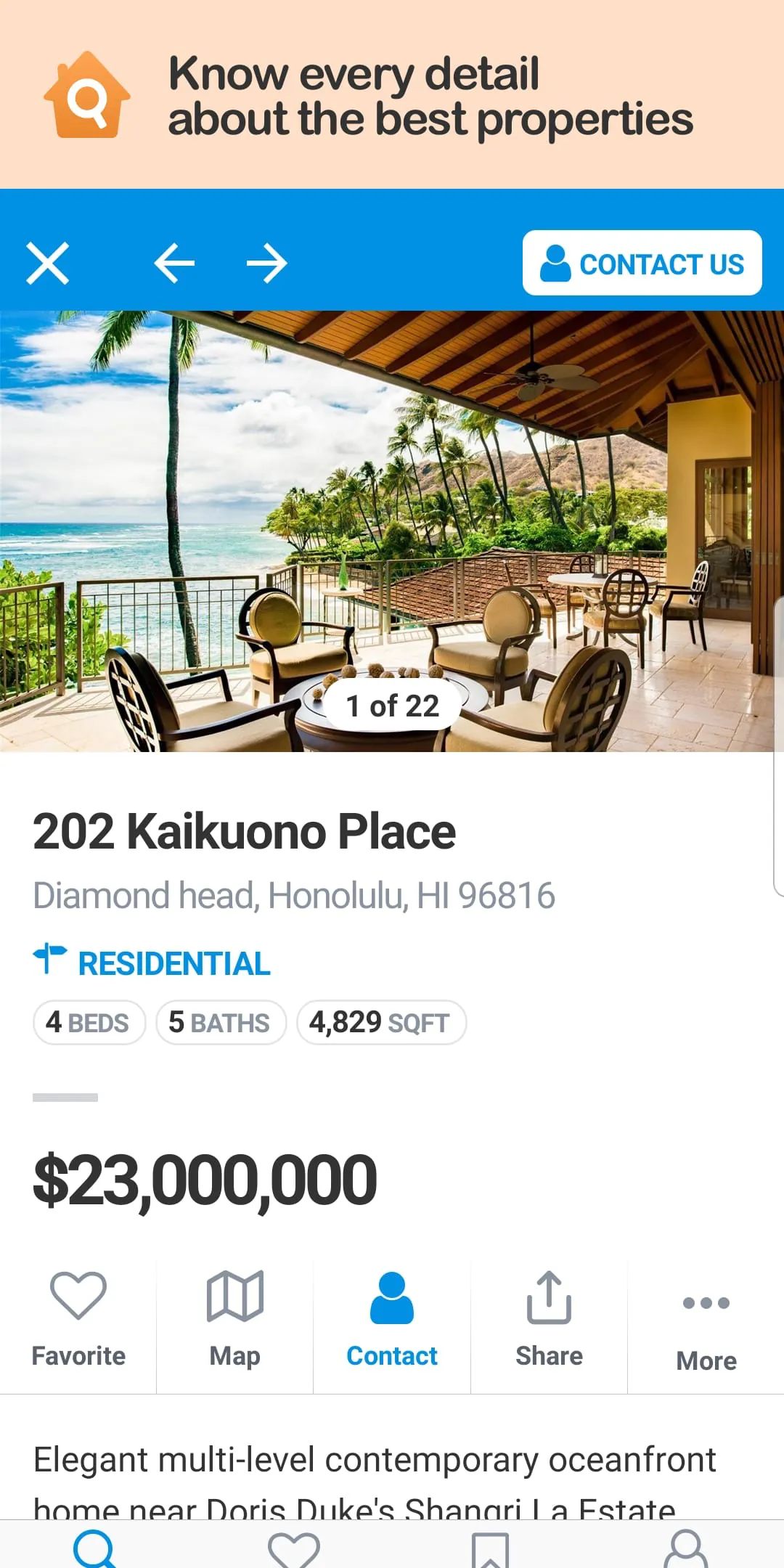Tap the Contact Us button
Image resolution: width=784 pixels, height=1568 pixels.
pos(642,263)
